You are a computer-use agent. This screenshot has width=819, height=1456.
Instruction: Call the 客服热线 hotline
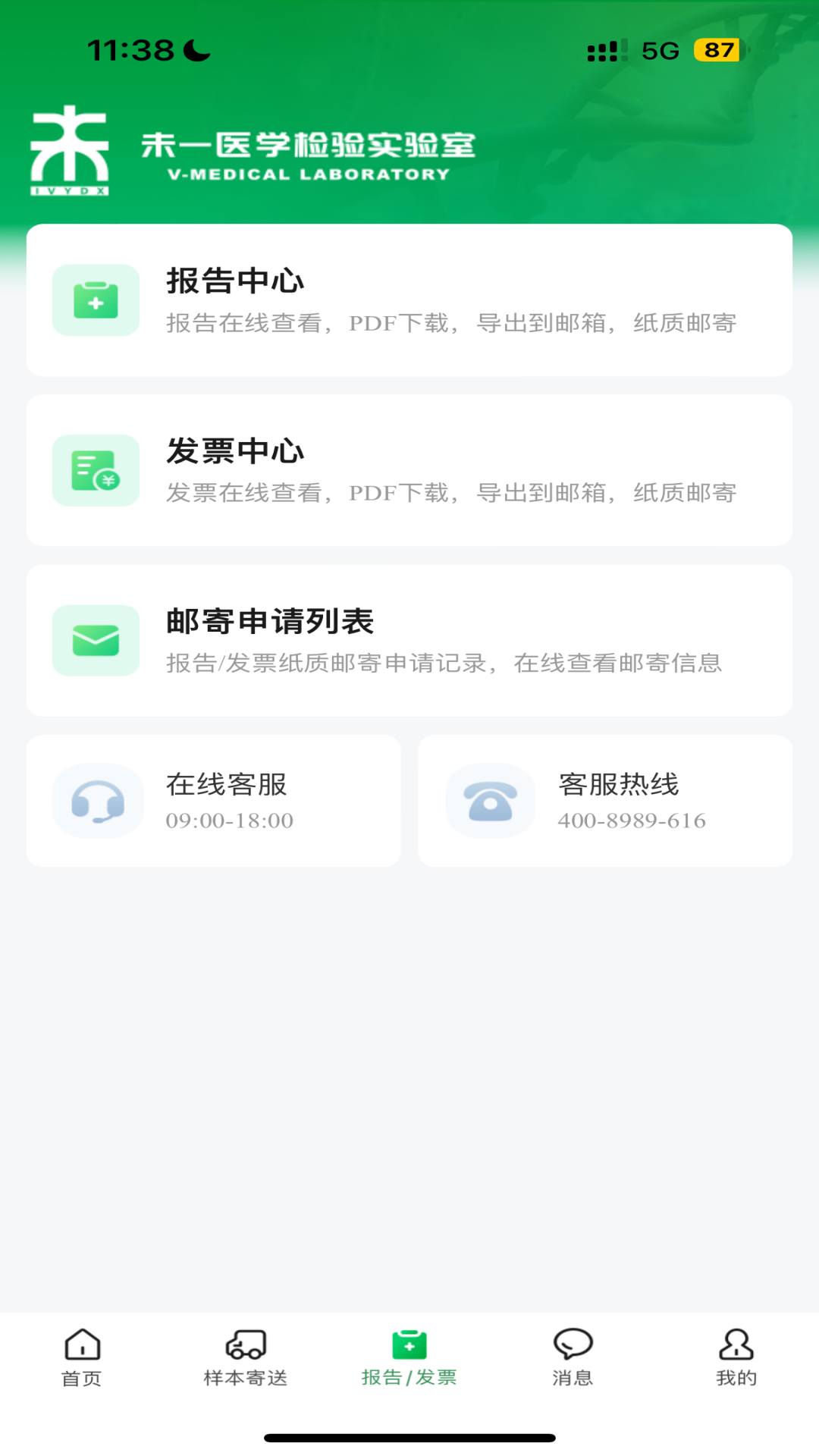(605, 801)
